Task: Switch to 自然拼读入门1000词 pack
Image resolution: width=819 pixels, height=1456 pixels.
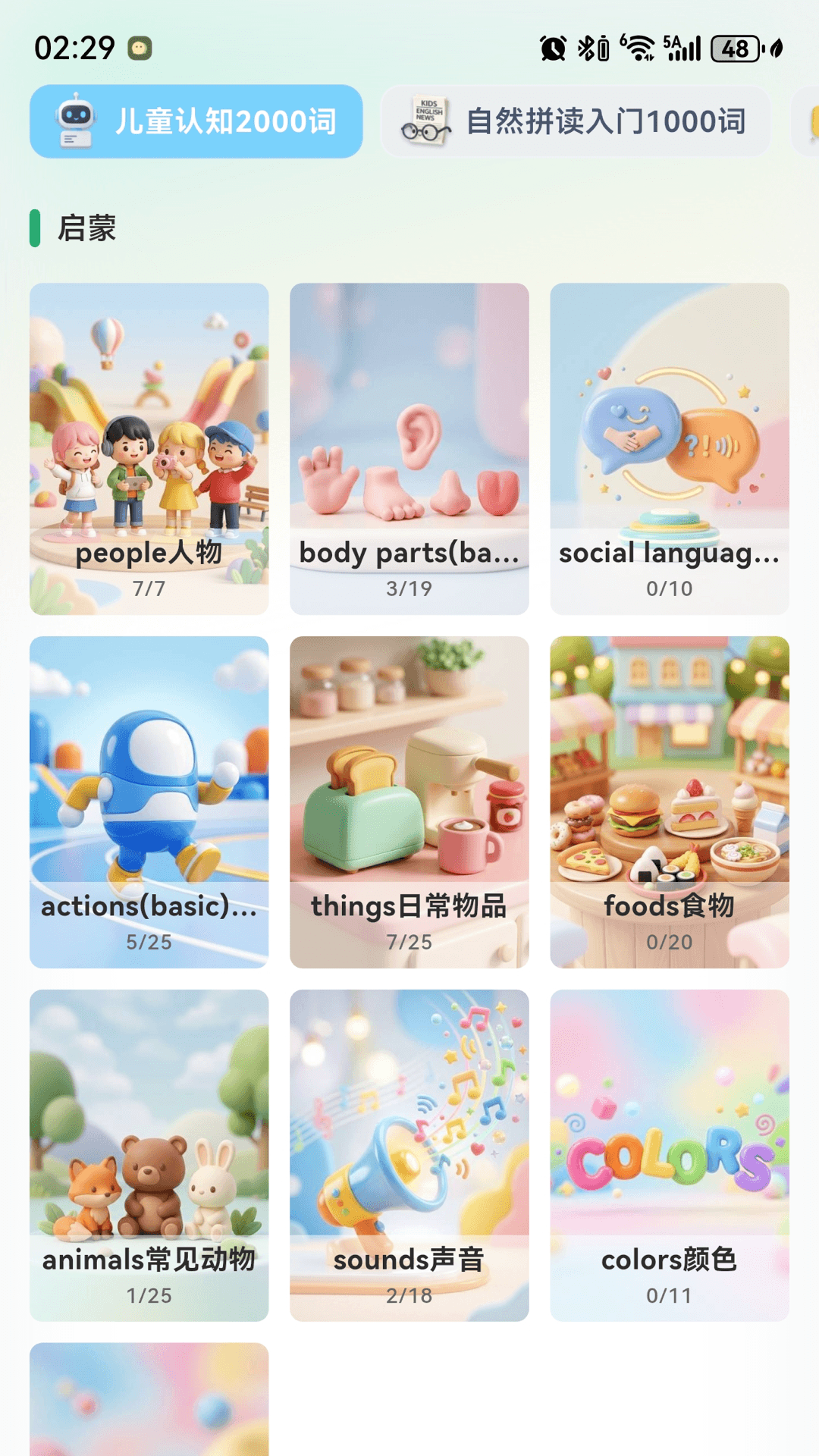Action: tap(576, 121)
